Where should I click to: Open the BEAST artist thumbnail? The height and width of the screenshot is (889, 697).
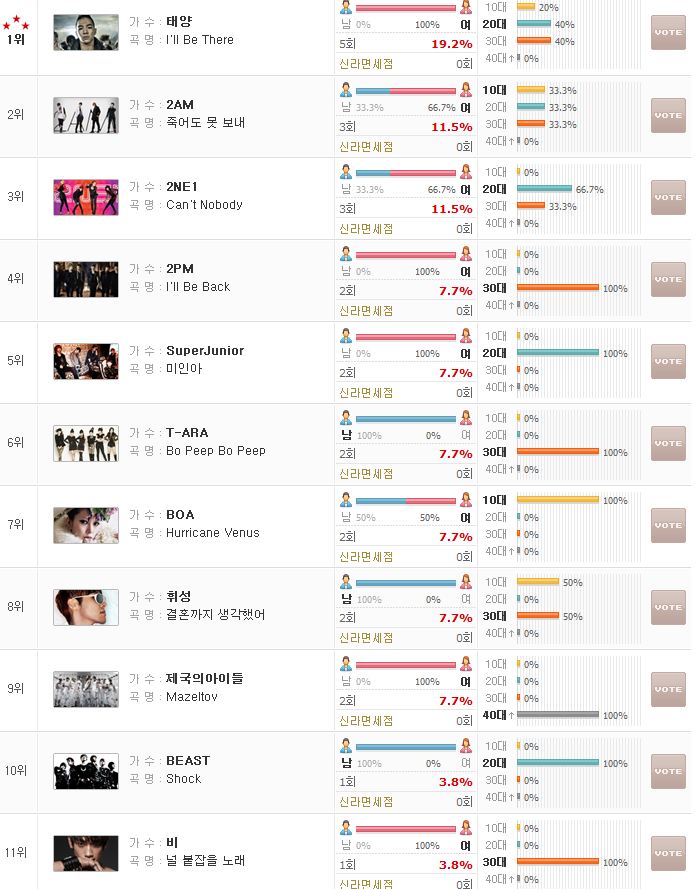click(x=85, y=771)
